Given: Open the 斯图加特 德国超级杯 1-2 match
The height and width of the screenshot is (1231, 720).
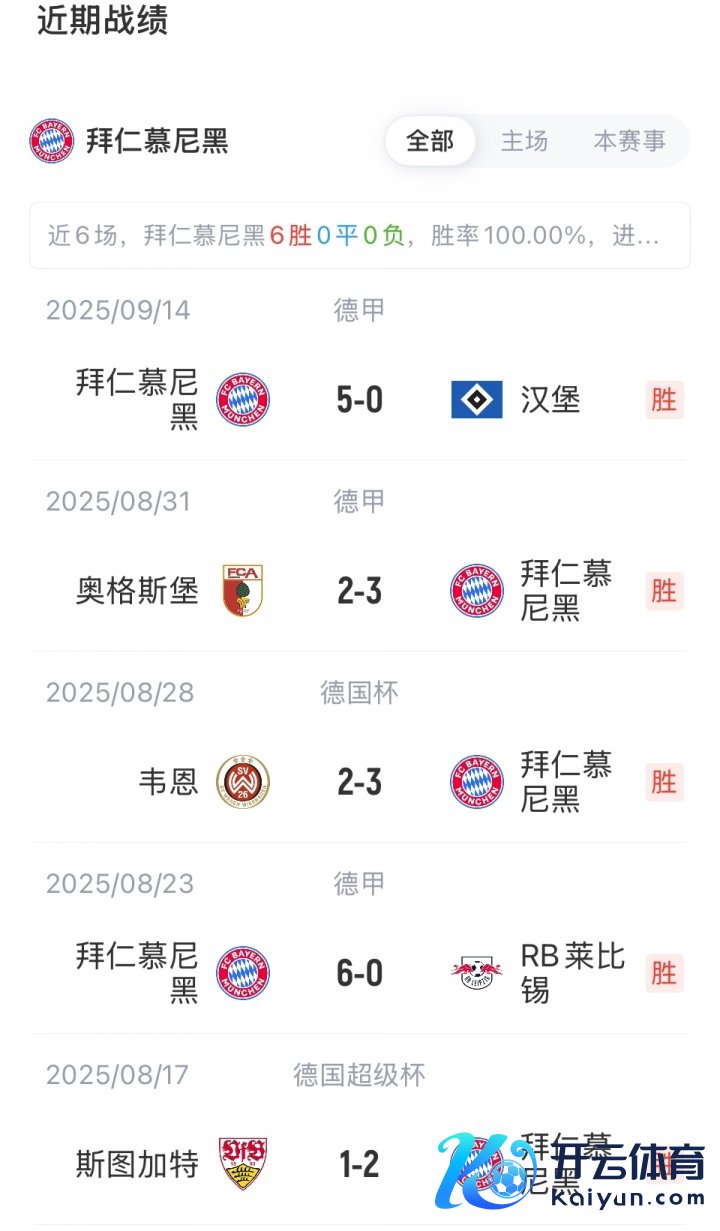Looking at the screenshot, I should [360, 1164].
